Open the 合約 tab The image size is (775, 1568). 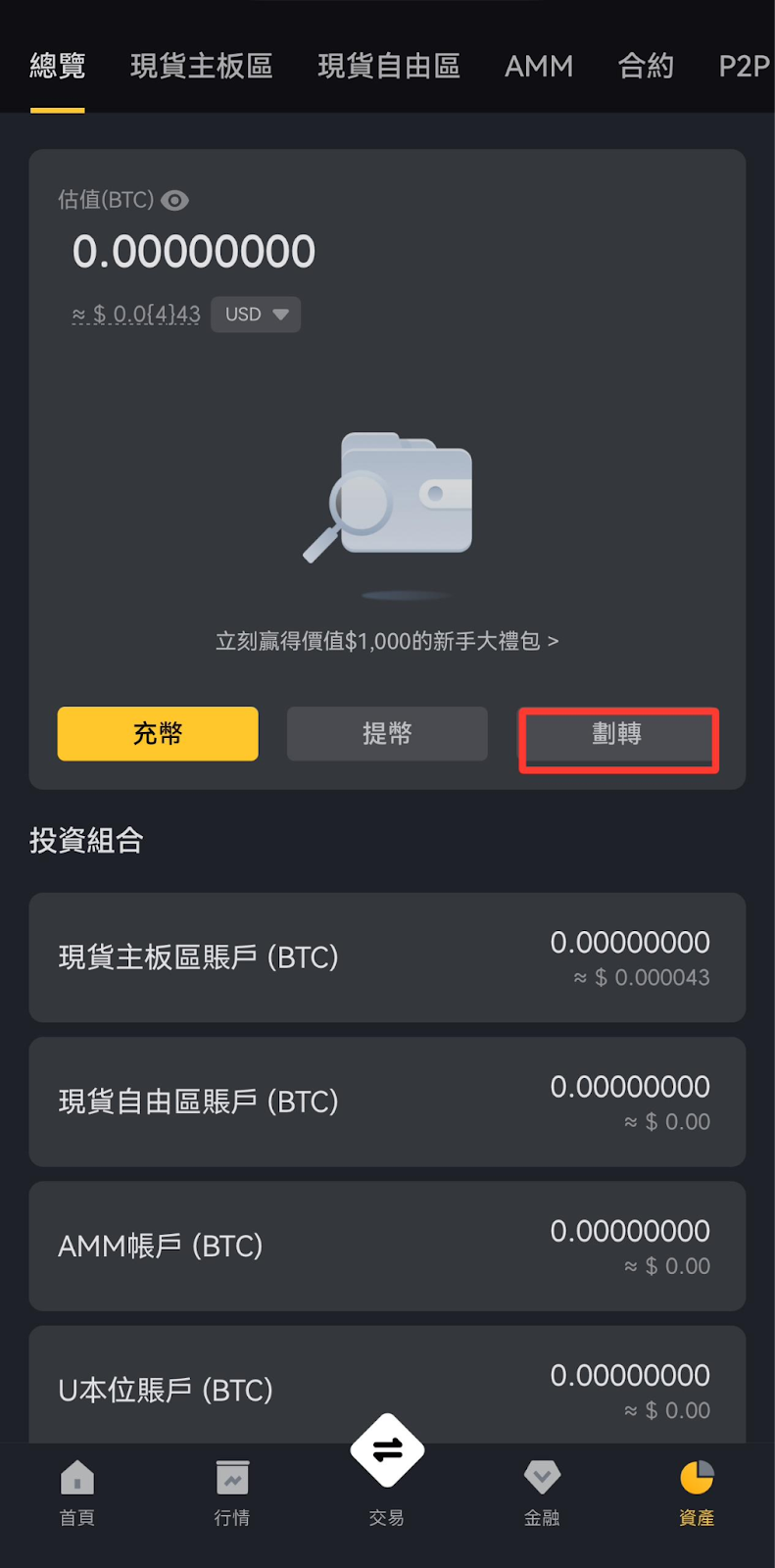tap(646, 66)
